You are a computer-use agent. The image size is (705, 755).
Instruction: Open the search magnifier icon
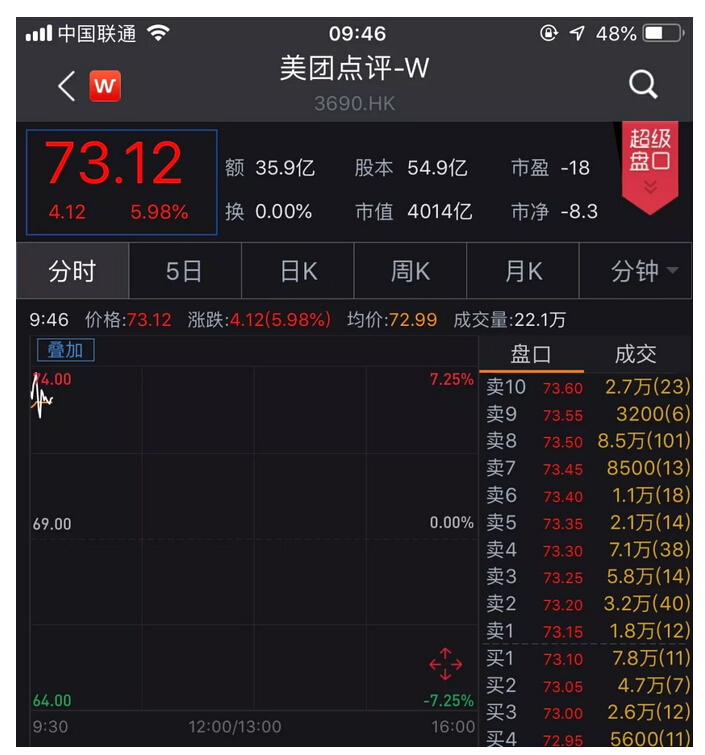[x=643, y=85]
